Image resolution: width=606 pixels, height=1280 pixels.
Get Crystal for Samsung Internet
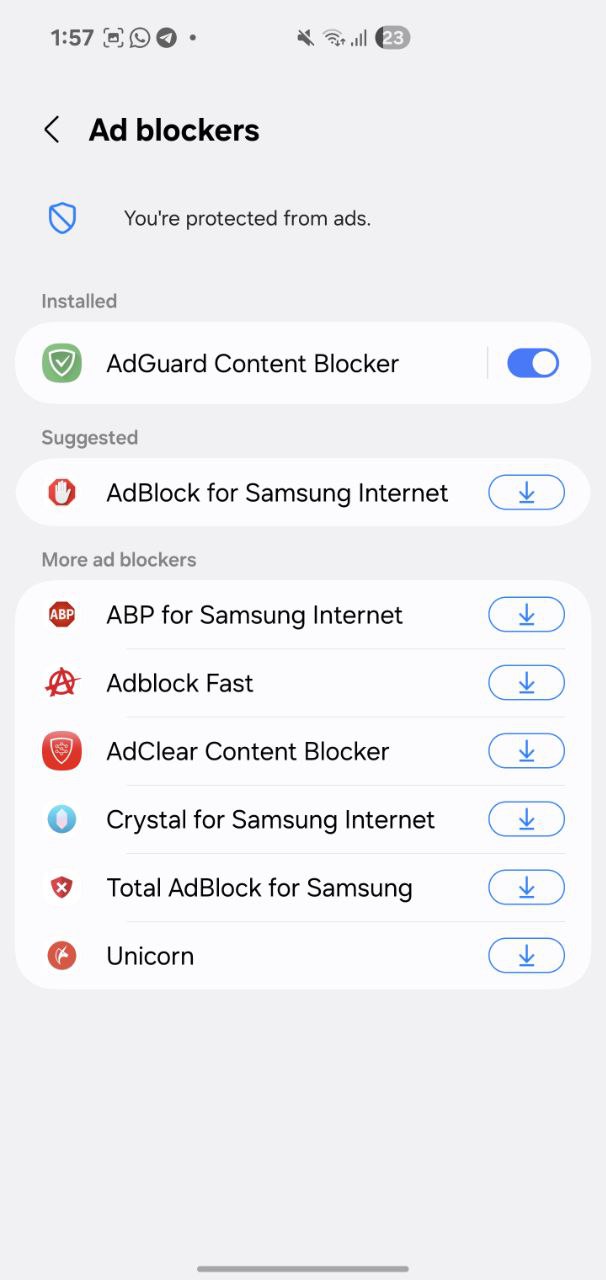526,819
